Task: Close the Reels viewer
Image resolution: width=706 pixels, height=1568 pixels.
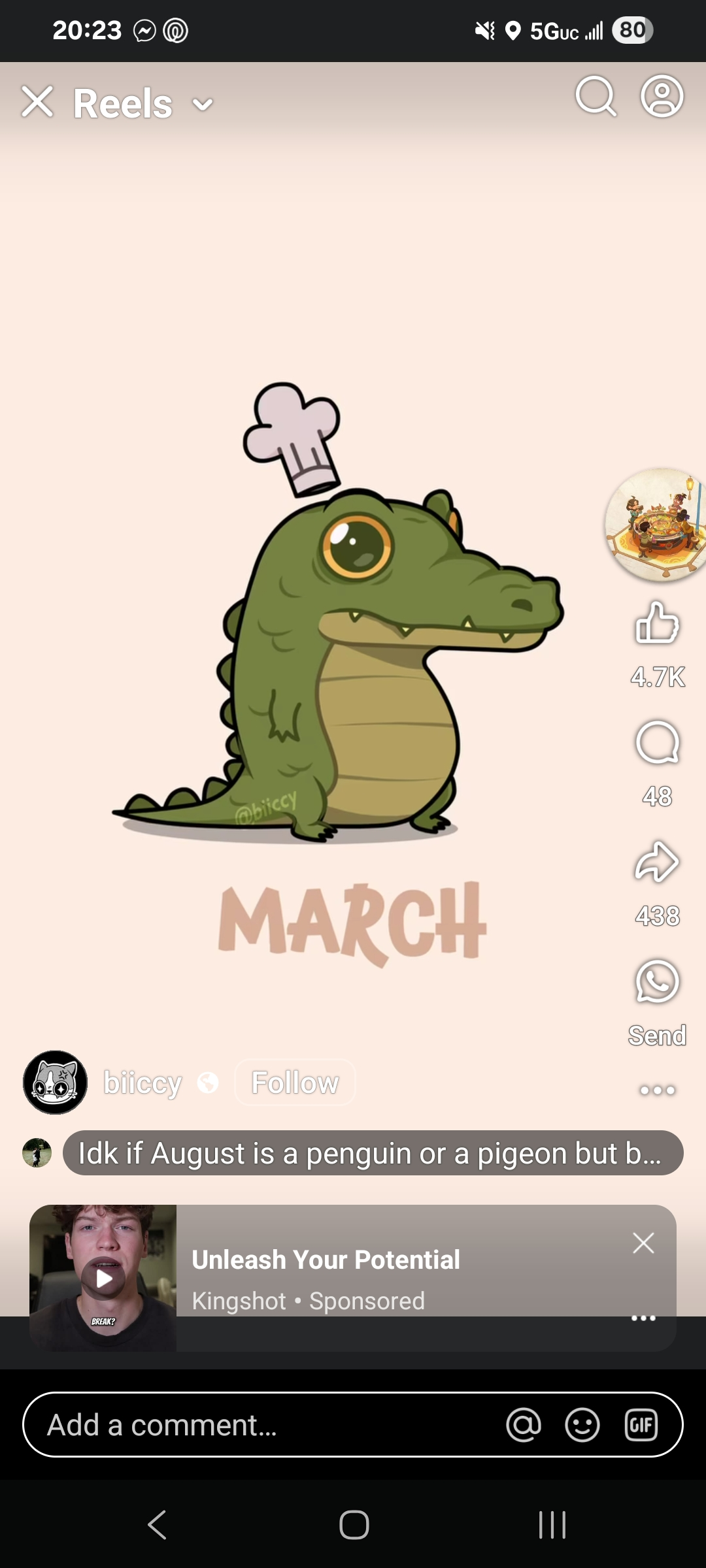Action: pos(37,103)
